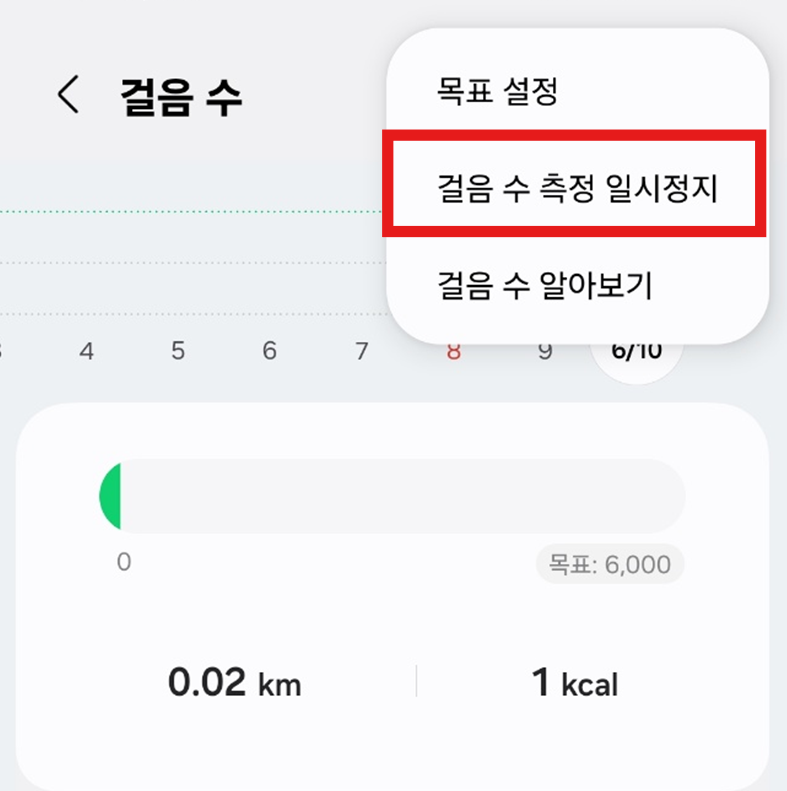
Task: Click the 0.02 km distance stat
Action: pyautogui.click(x=237, y=683)
